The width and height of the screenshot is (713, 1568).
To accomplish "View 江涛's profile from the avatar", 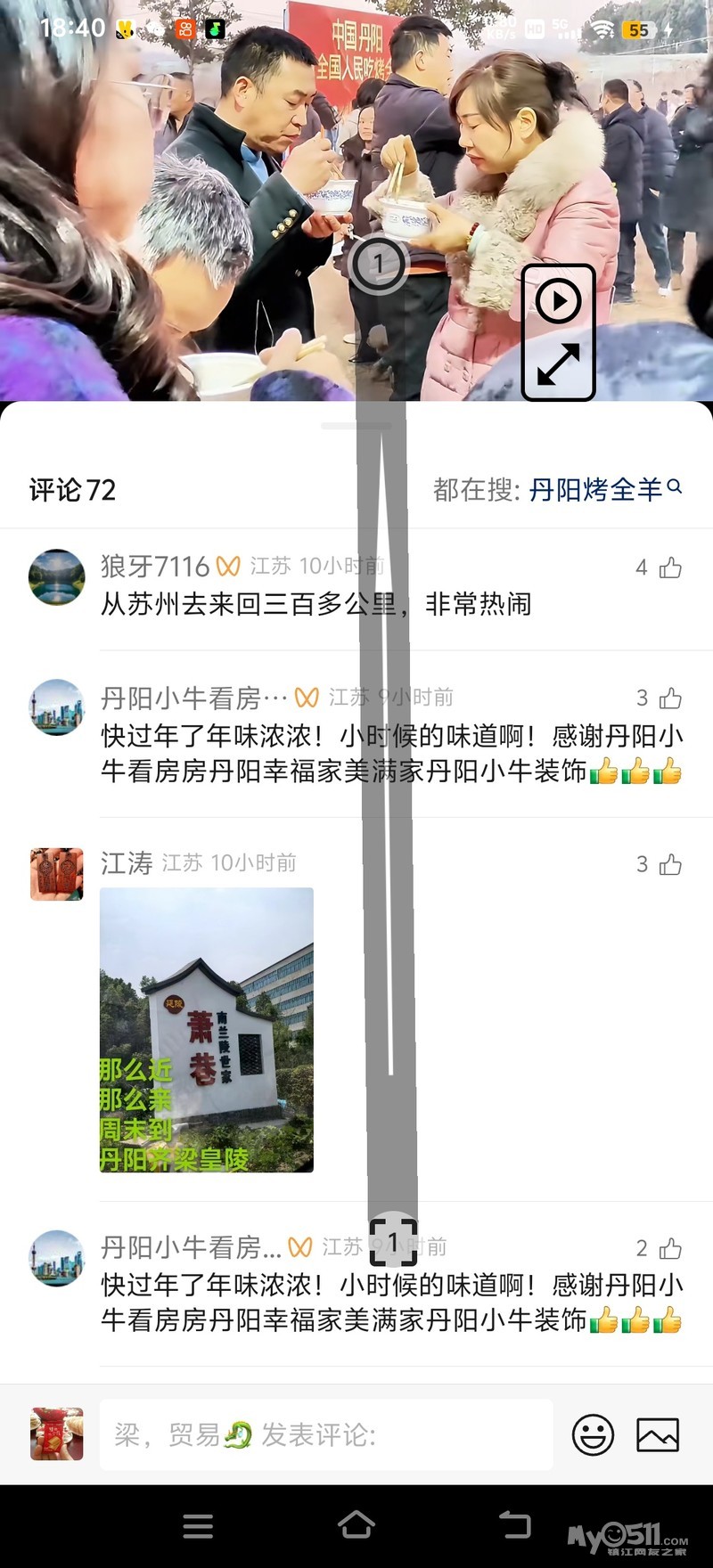I will click(x=57, y=874).
